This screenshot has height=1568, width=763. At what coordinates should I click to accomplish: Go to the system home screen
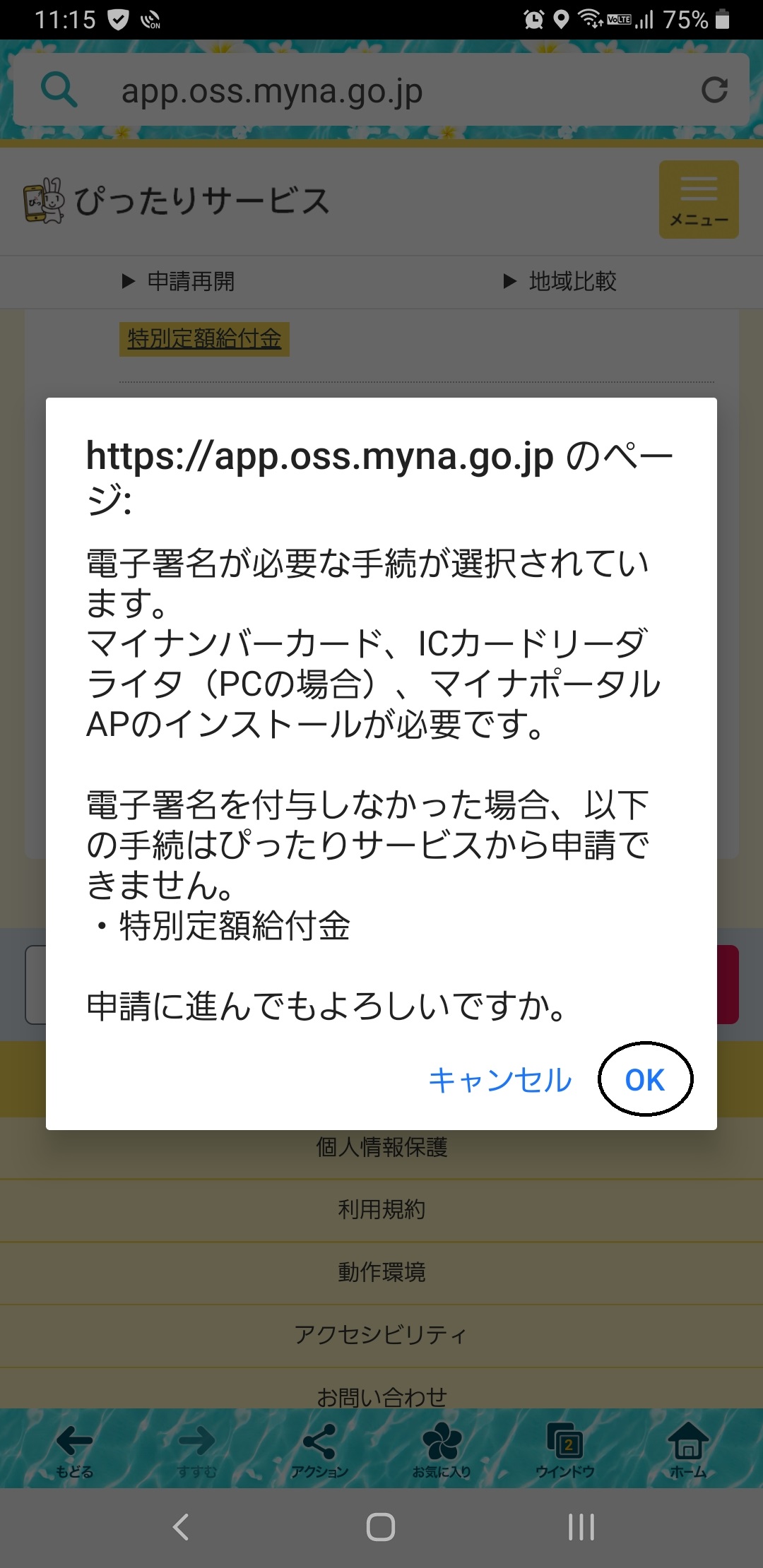click(381, 1527)
